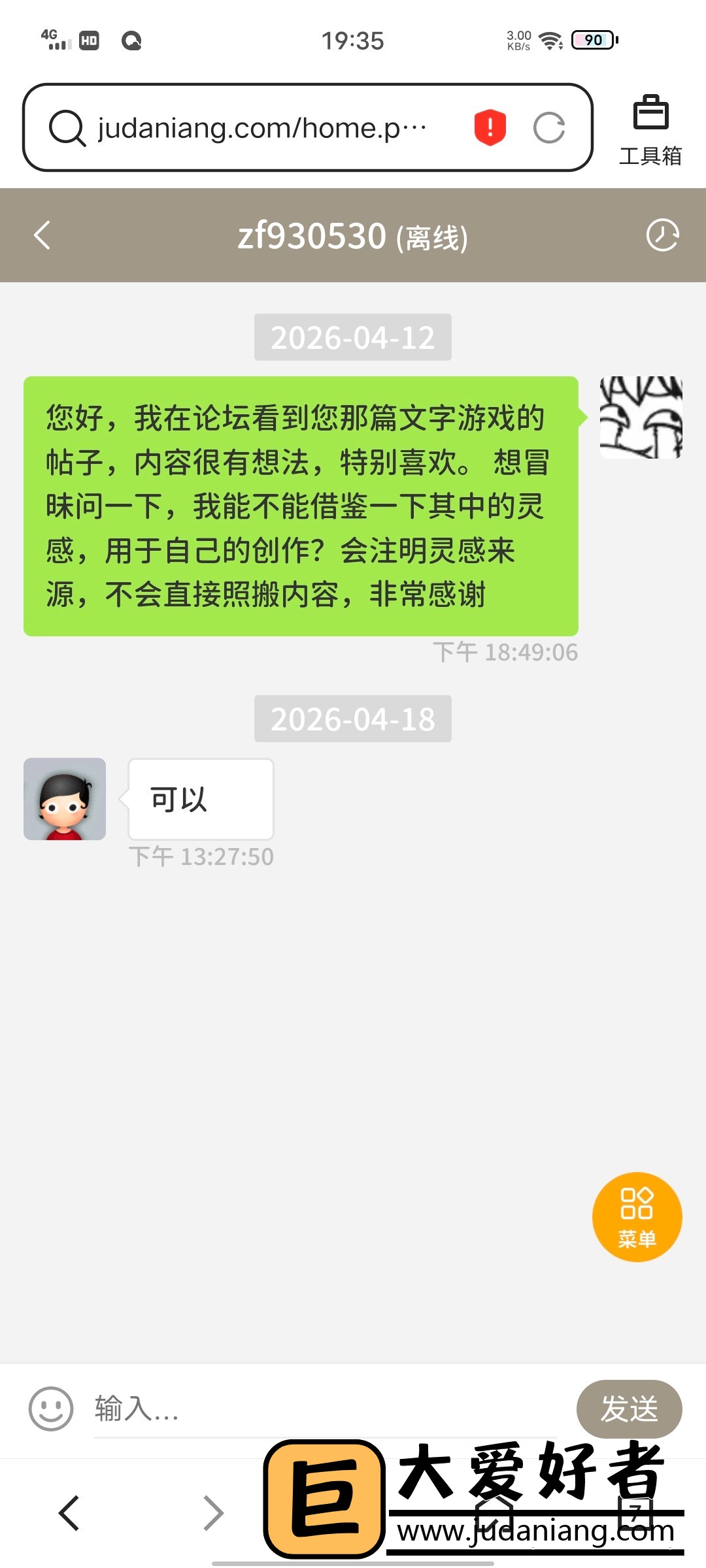Go back from the zf930530 chat

(42, 235)
